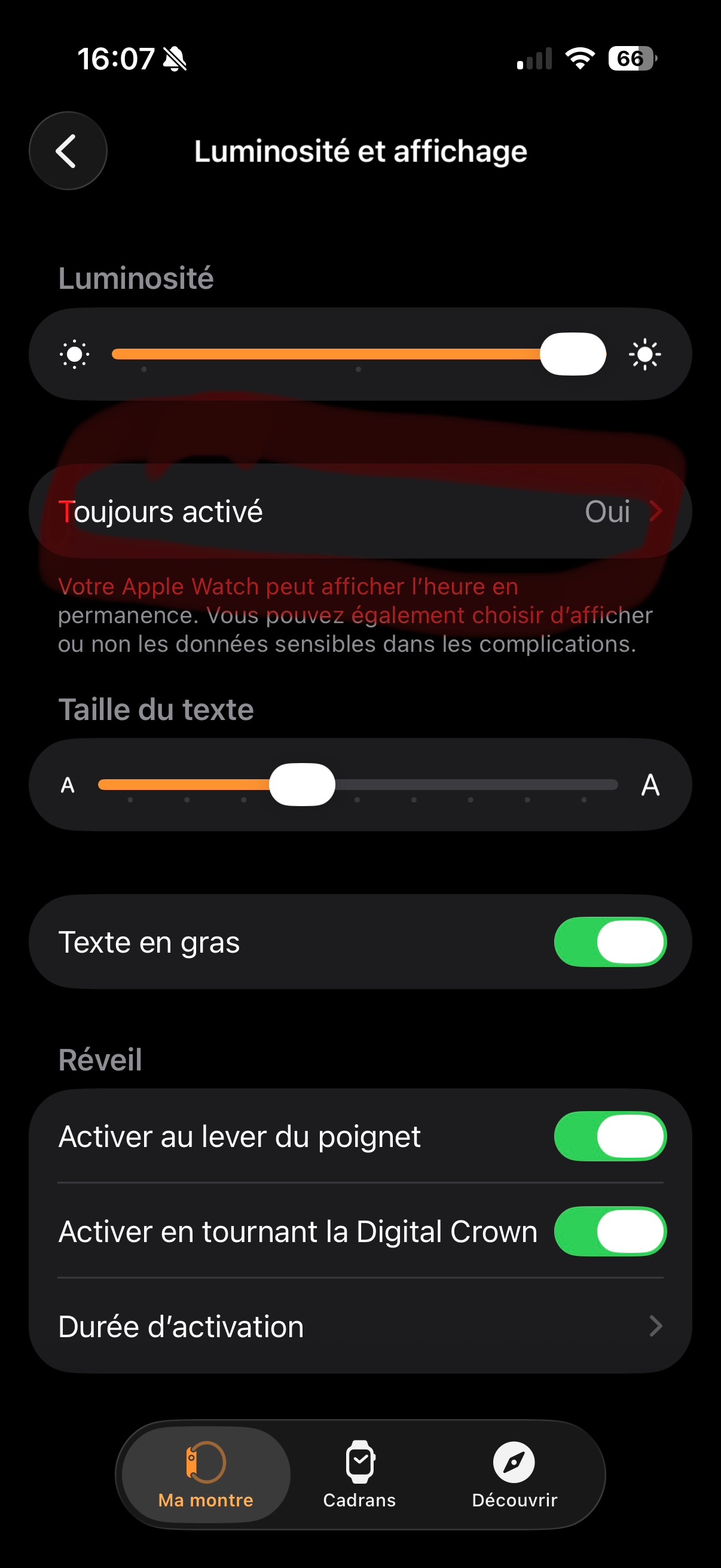721x1568 pixels.
Task: Switch to the Découvrir tab
Action: [514, 1474]
